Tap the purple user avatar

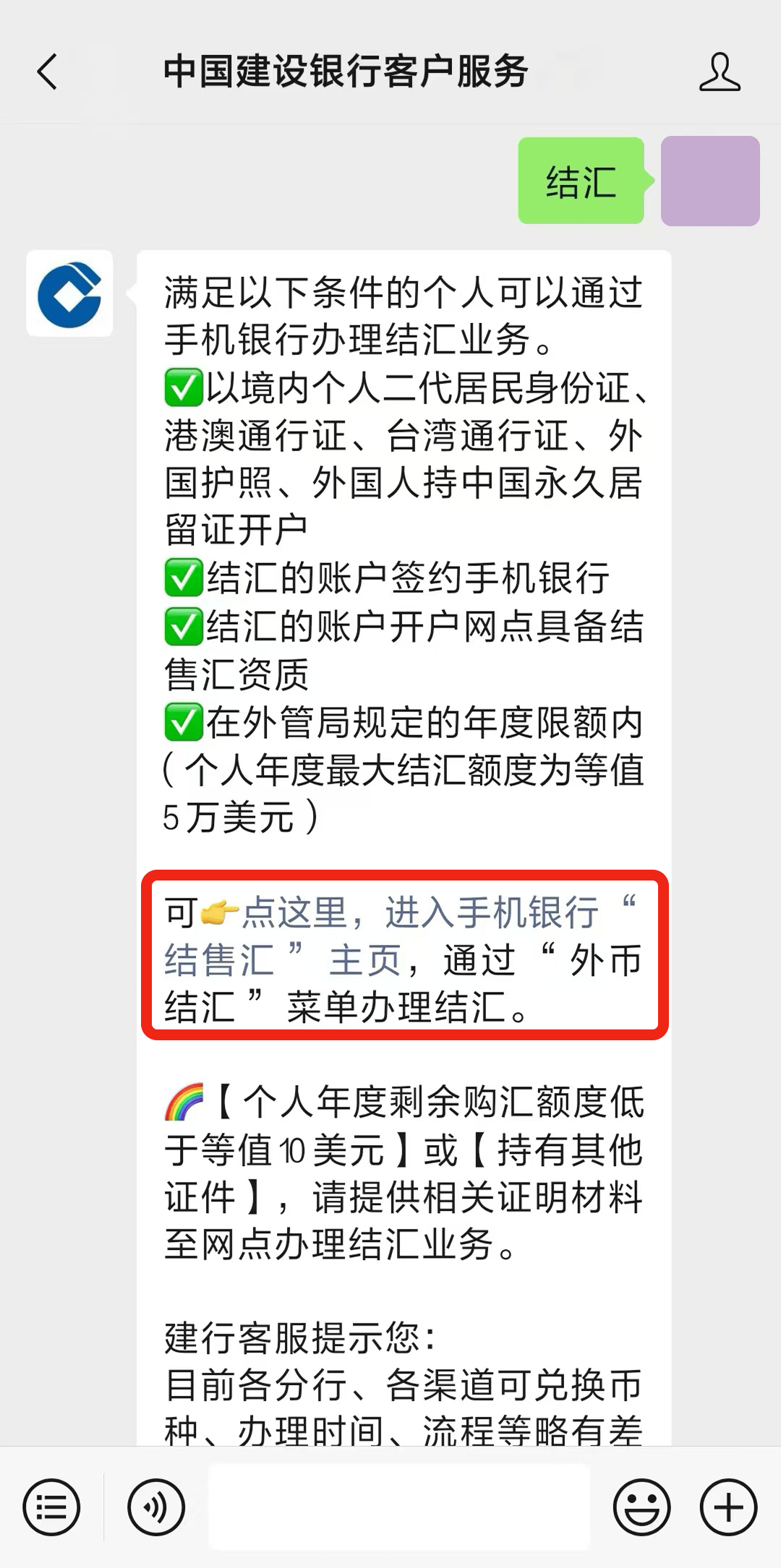pos(709,181)
